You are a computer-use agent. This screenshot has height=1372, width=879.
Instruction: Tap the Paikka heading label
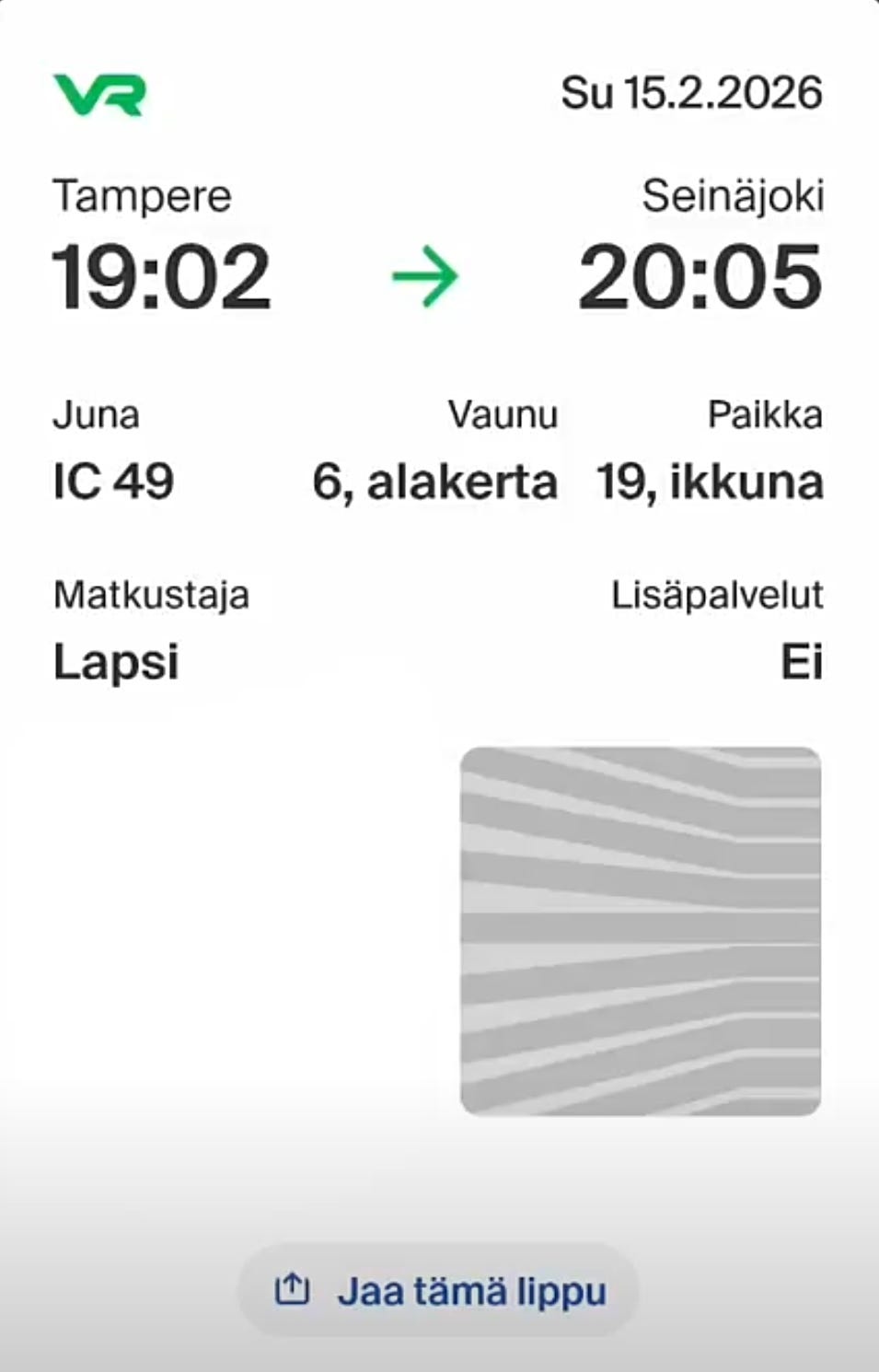(x=765, y=414)
